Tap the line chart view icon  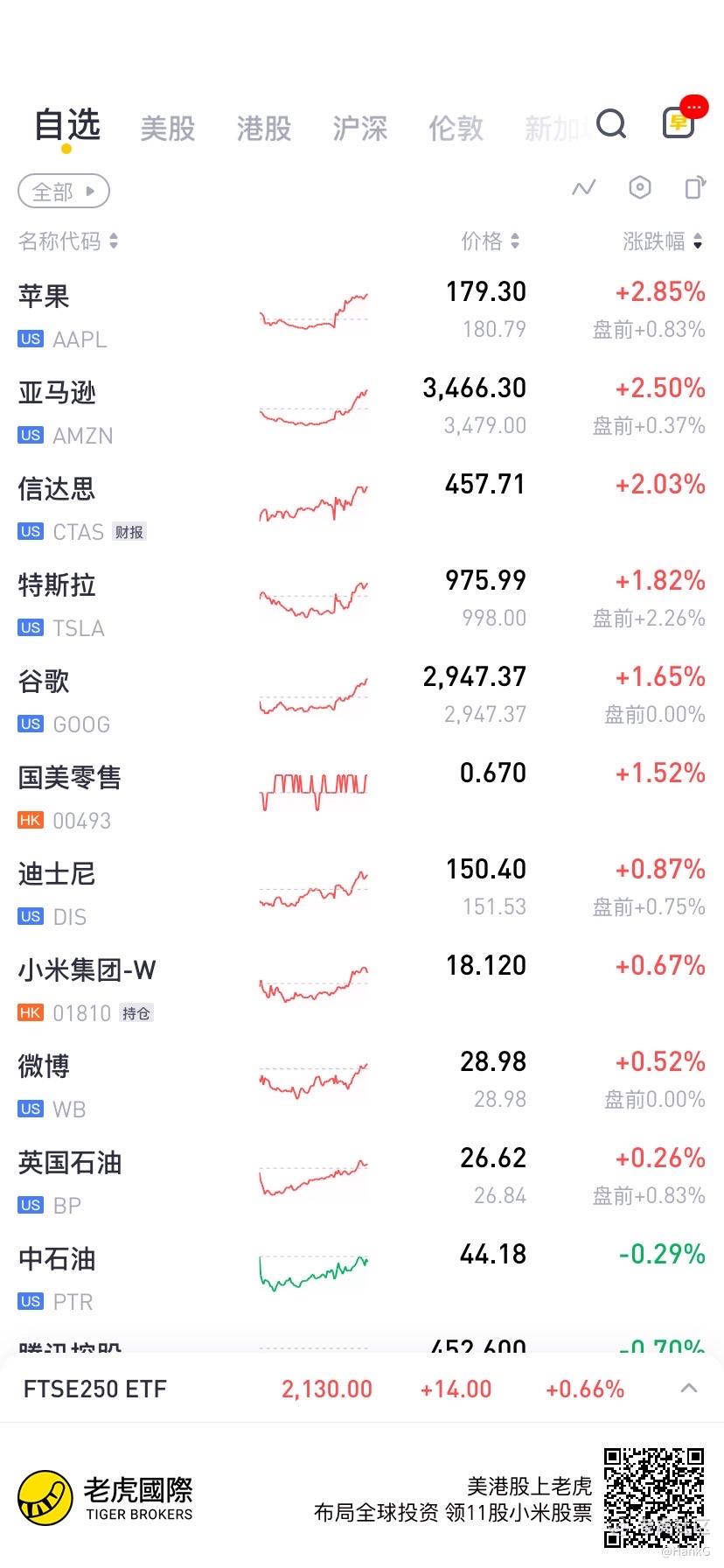tap(583, 188)
